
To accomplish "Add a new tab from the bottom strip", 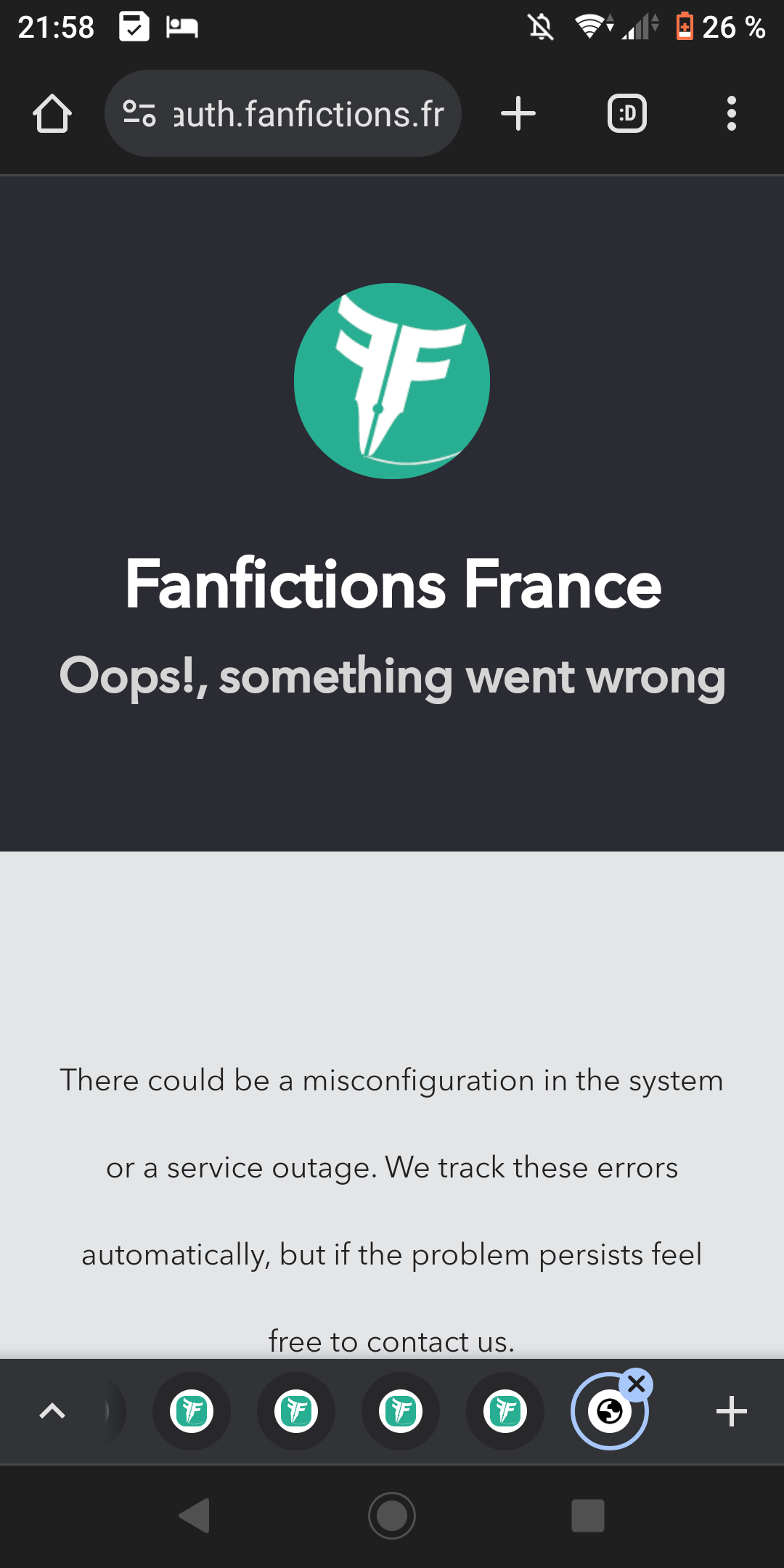I will [731, 1411].
